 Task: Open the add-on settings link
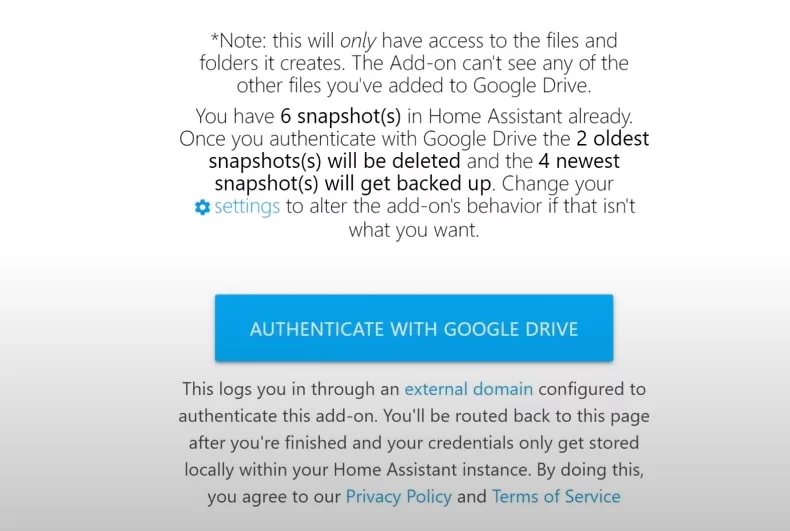click(x=246, y=207)
